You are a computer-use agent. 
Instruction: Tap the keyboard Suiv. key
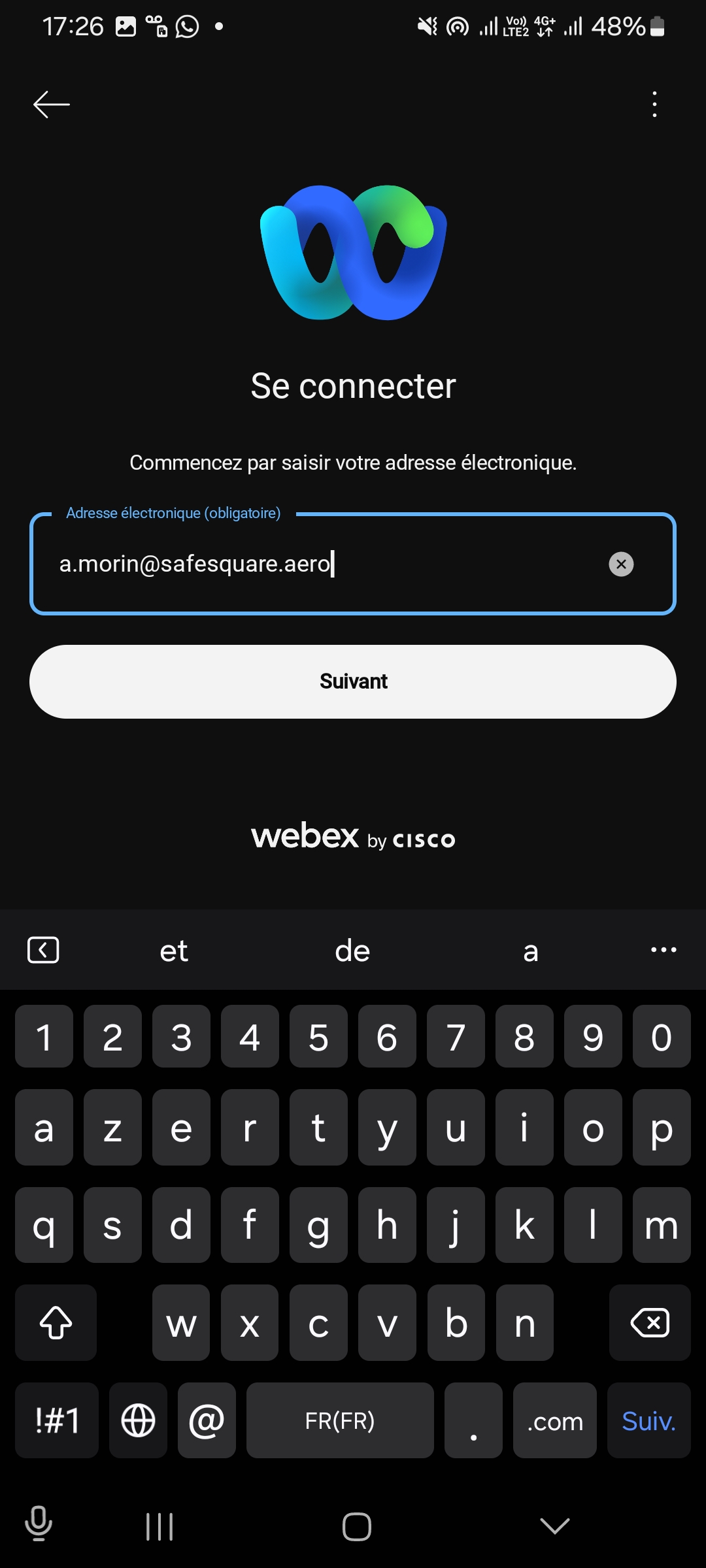(x=648, y=1421)
